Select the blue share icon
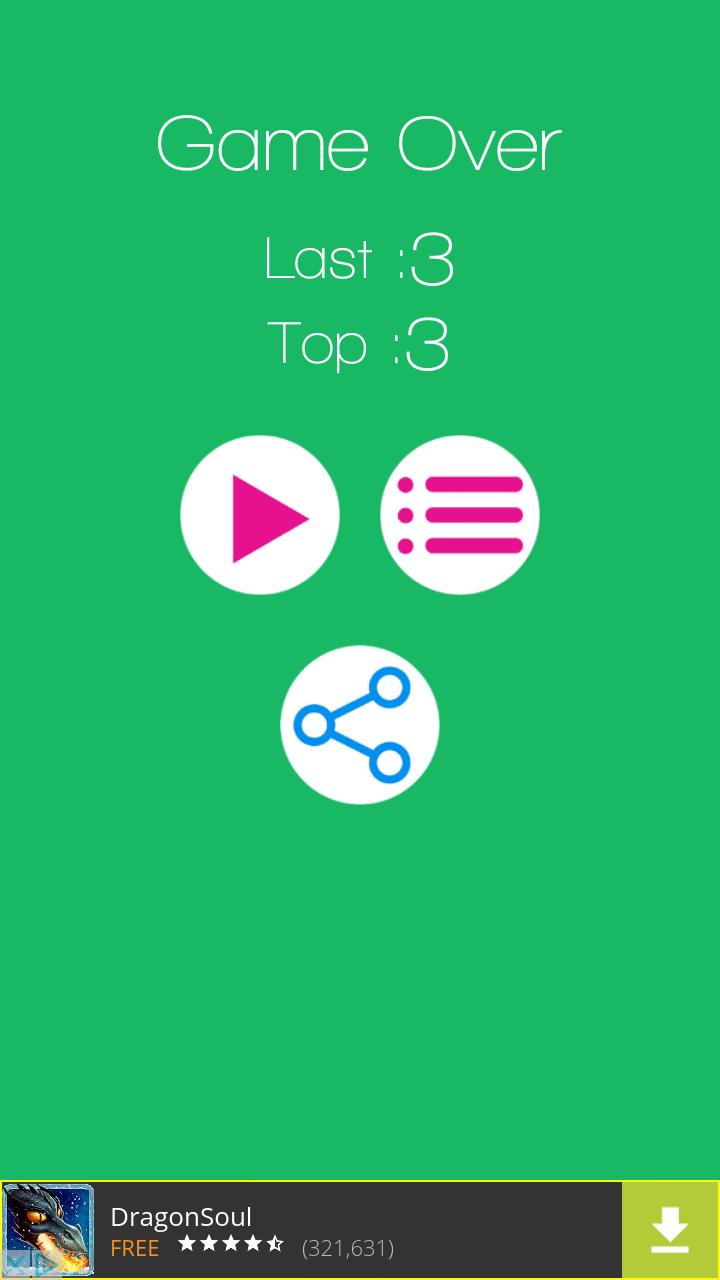The height and width of the screenshot is (1280, 720). [x=359, y=725]
